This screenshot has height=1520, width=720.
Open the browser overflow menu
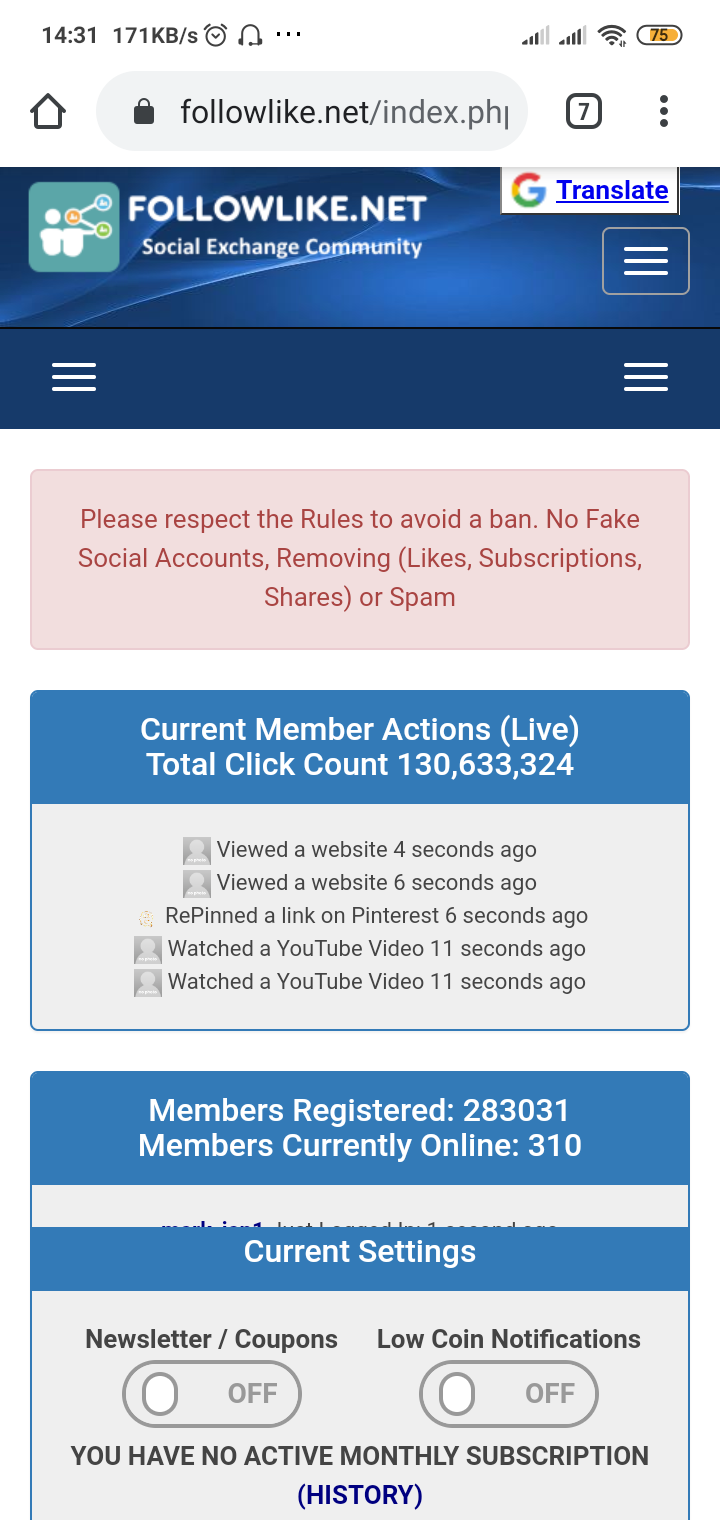[x=664, y=111]
